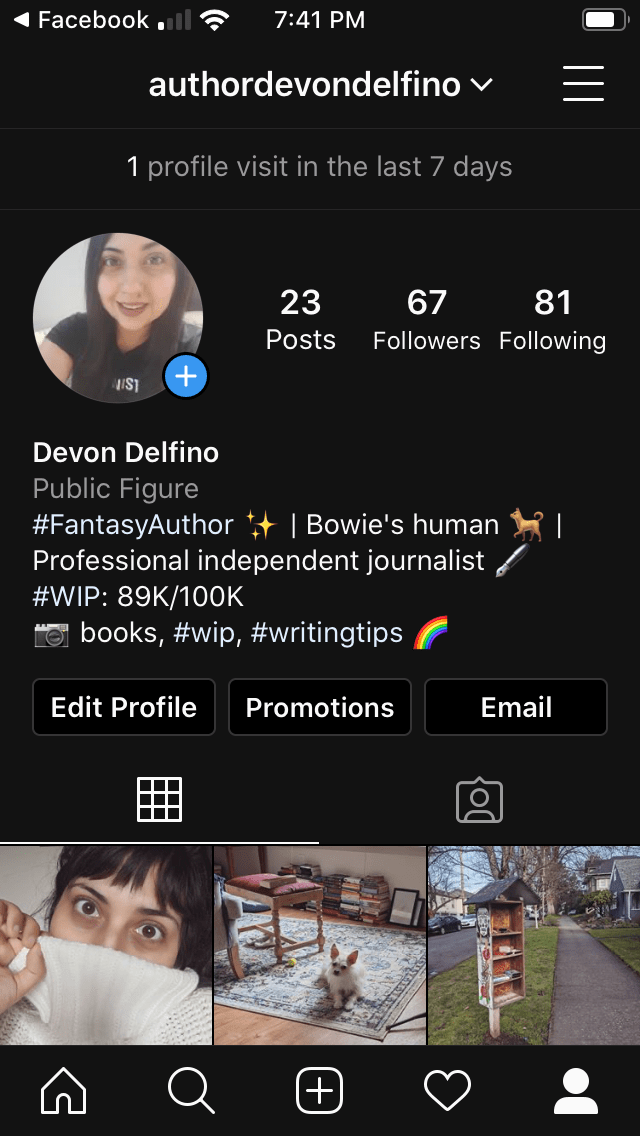640x1136 pixels.
Task: Open profile visits insight banner
Action: pyautogui.click(x=320, y=167)
